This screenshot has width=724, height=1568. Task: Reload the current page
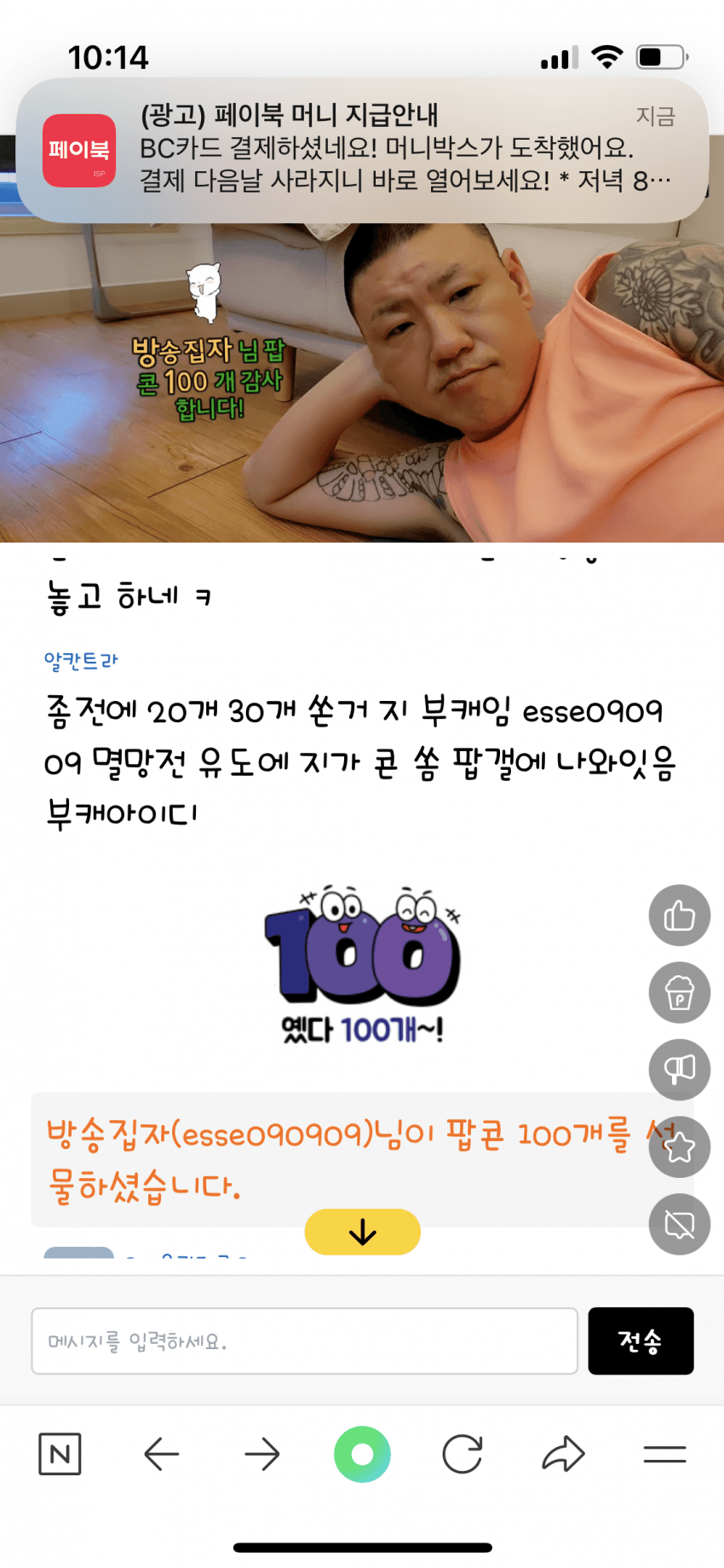point(463,1454)
